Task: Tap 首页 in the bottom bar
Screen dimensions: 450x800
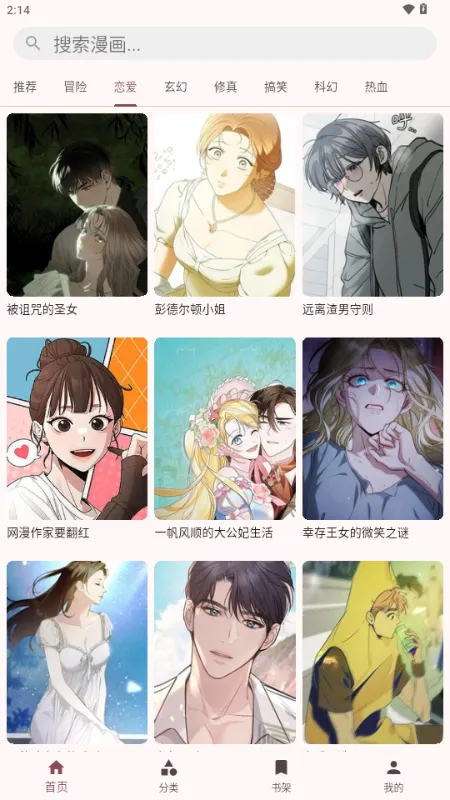Action: (x=56, y=777)
